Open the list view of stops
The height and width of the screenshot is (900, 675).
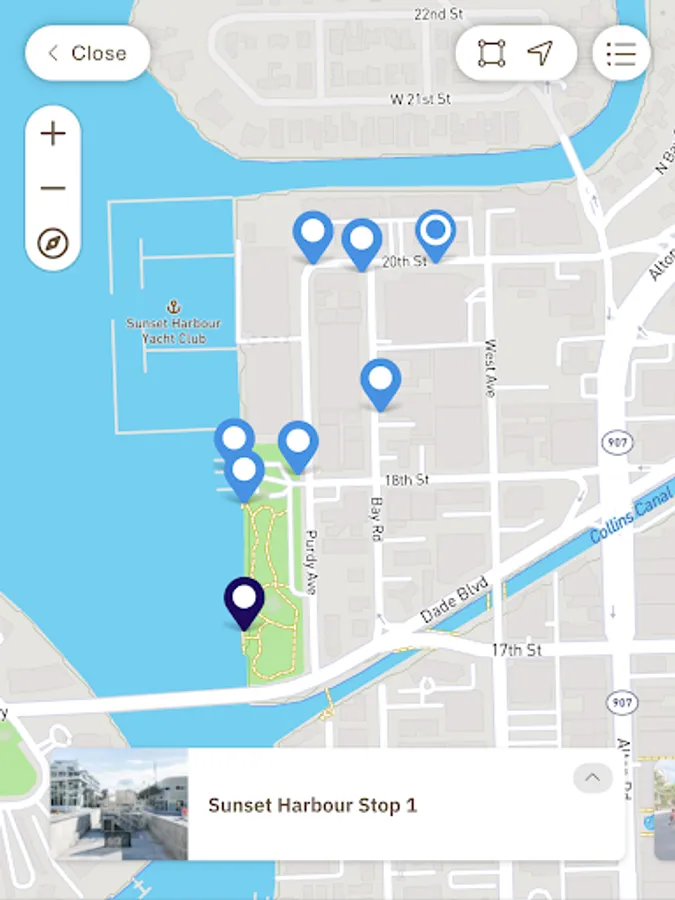pyautogui.click(x=621, y=53)
